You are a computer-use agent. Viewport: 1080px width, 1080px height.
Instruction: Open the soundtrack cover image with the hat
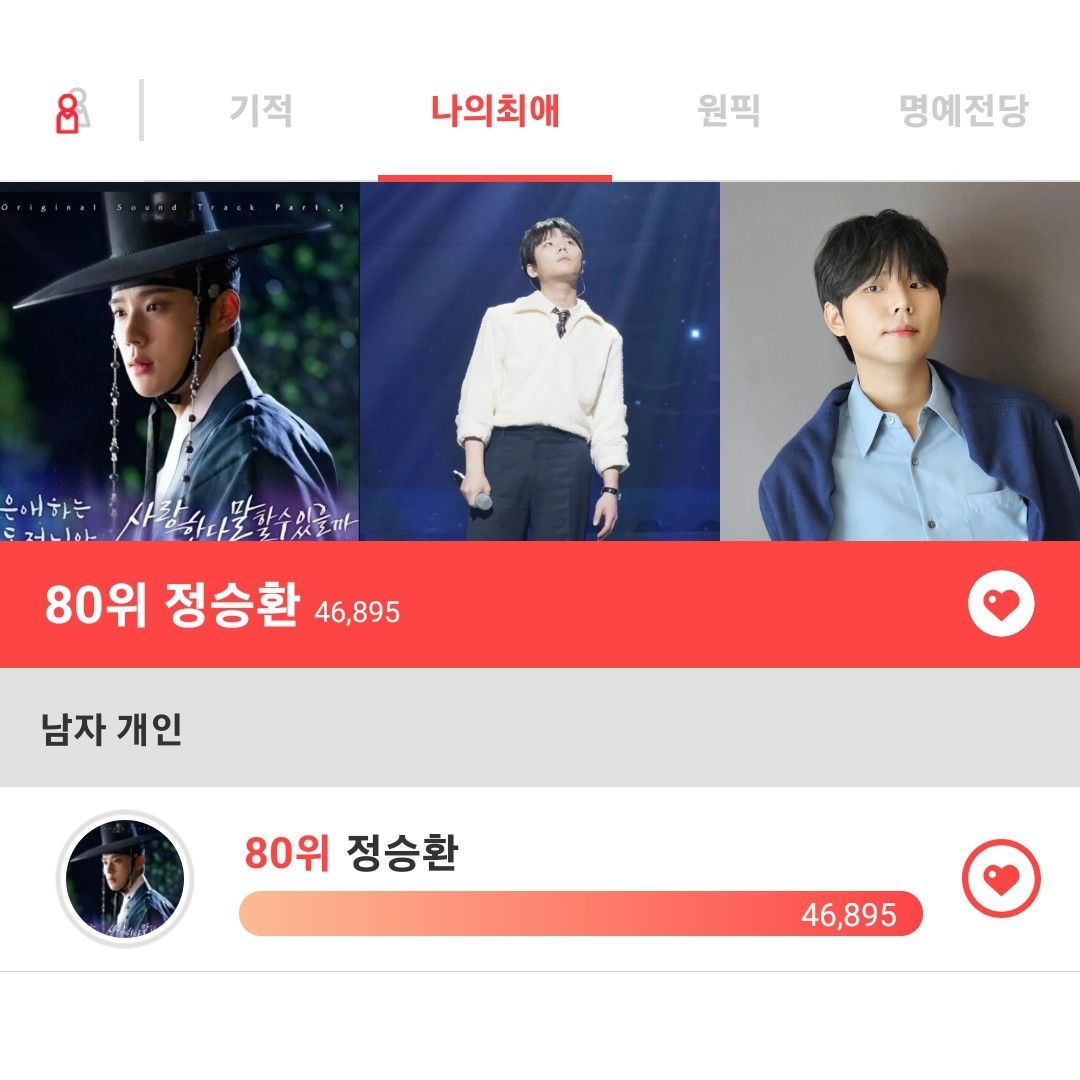[180, 361]
